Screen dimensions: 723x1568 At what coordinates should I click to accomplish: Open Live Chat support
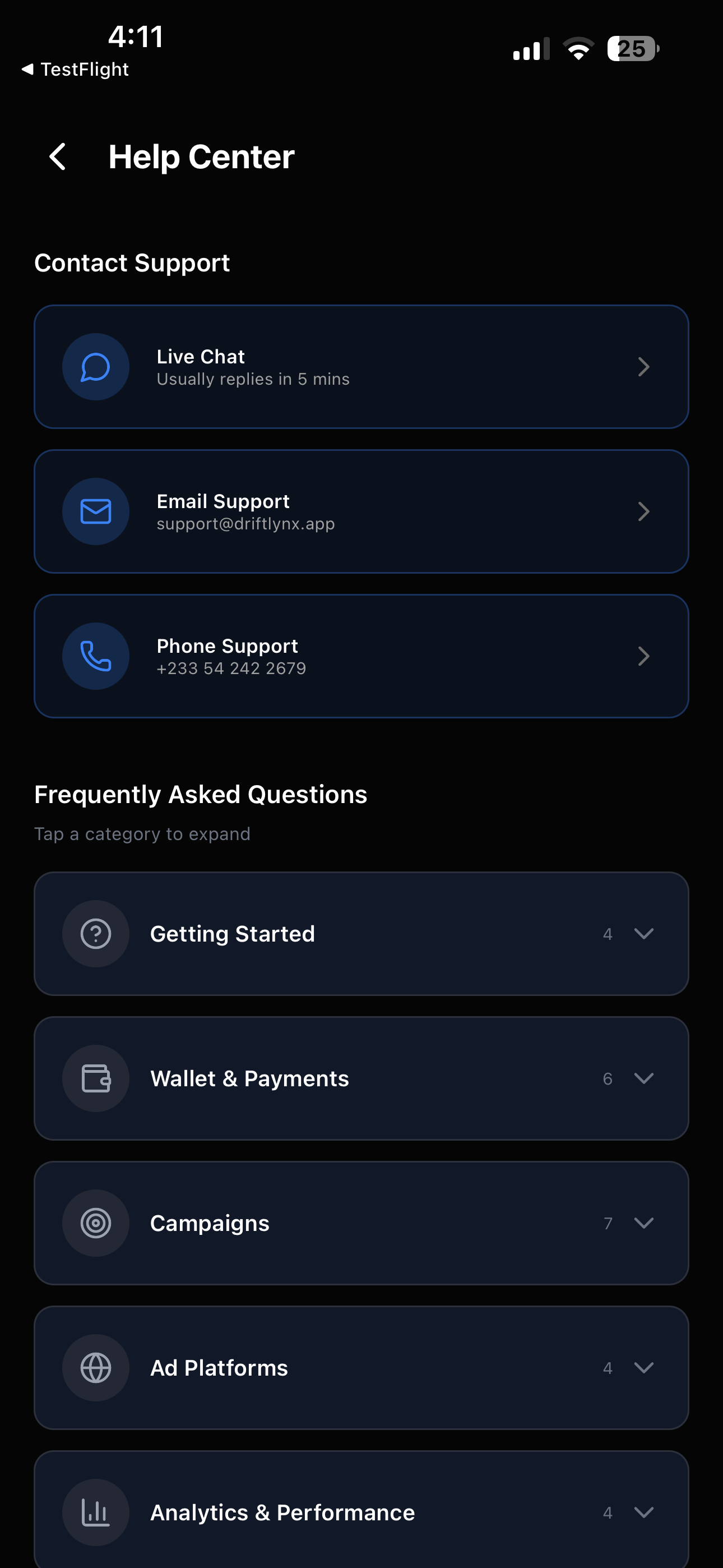click(361, 367)
